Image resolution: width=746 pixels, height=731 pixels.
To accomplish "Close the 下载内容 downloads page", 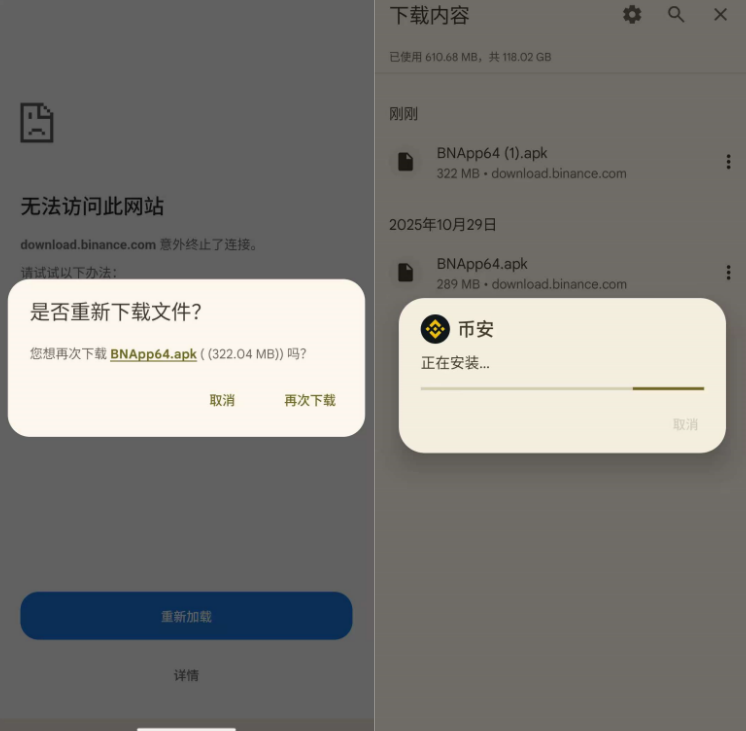I will 720,15.
